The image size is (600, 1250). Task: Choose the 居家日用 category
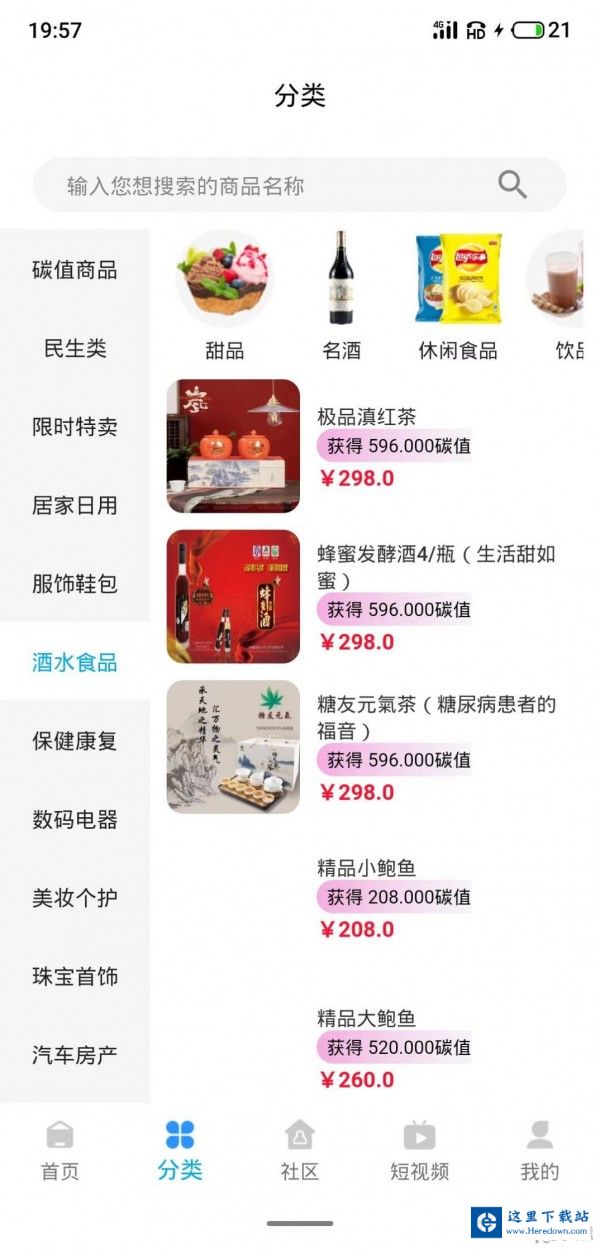click(x=75, y=506)
